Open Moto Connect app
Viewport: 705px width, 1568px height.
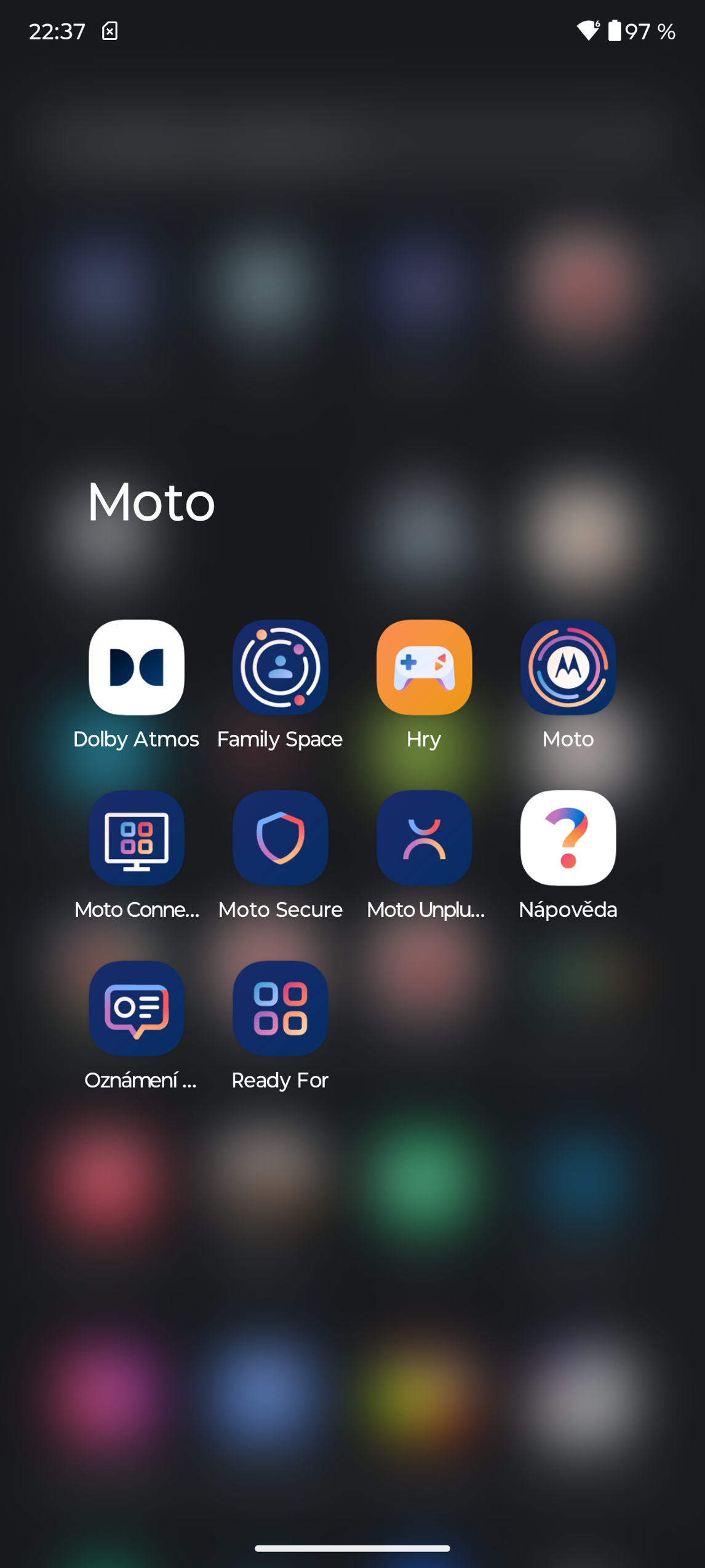(x=136, y=838)
